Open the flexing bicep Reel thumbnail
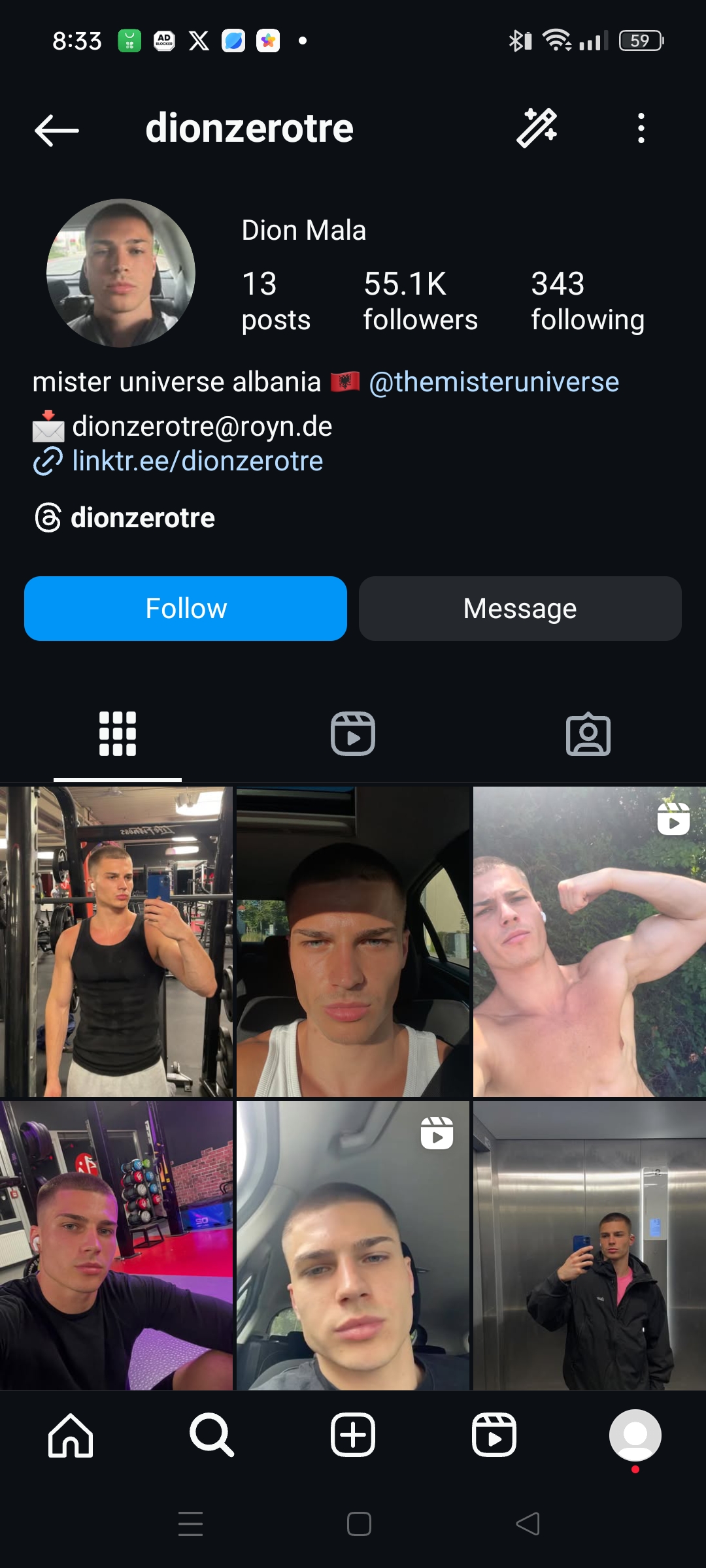Screen dimensions: 706x1568 coord(588,943)
